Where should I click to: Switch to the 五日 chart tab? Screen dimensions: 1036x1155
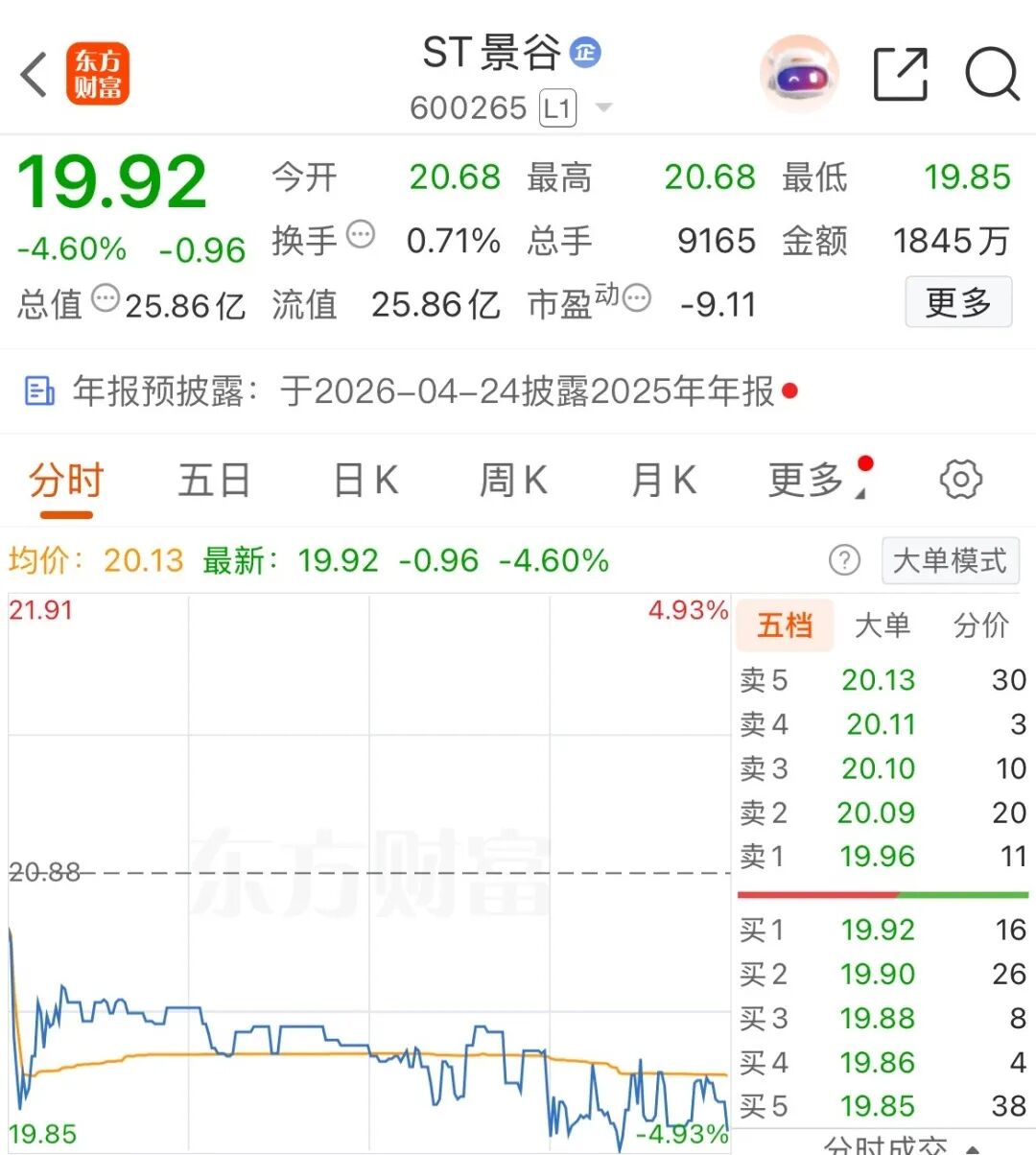tap(214, 481)
